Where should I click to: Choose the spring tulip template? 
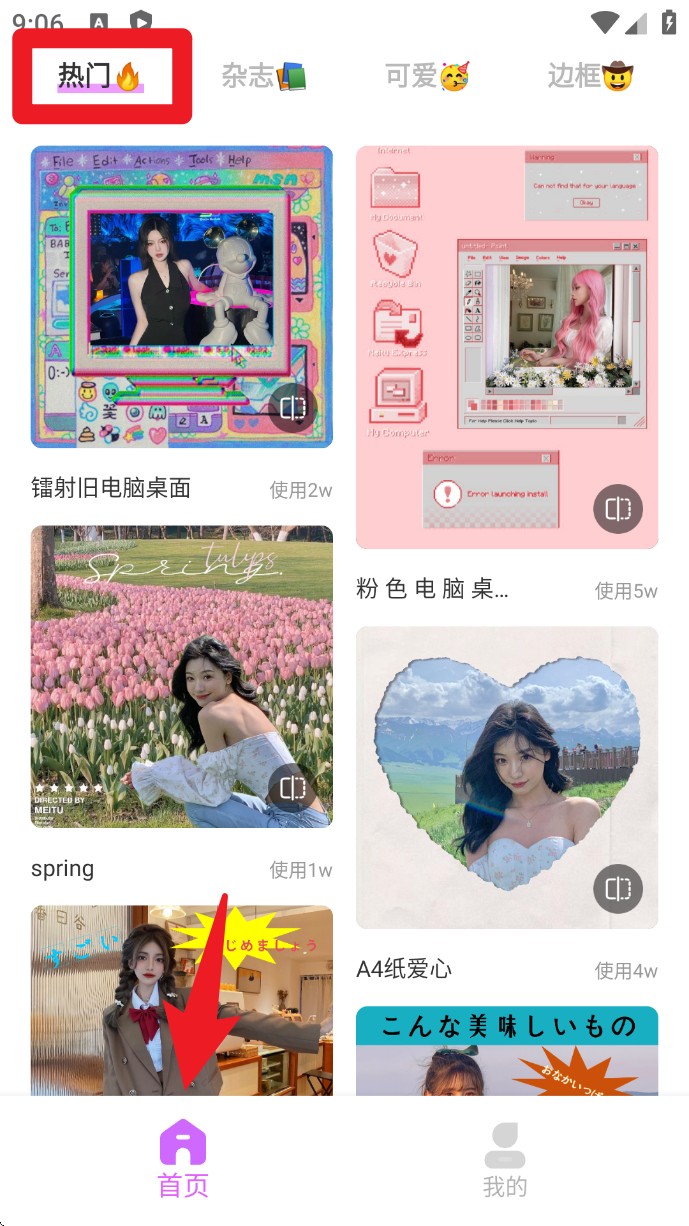pyautogui.click(x=181, y=676)
